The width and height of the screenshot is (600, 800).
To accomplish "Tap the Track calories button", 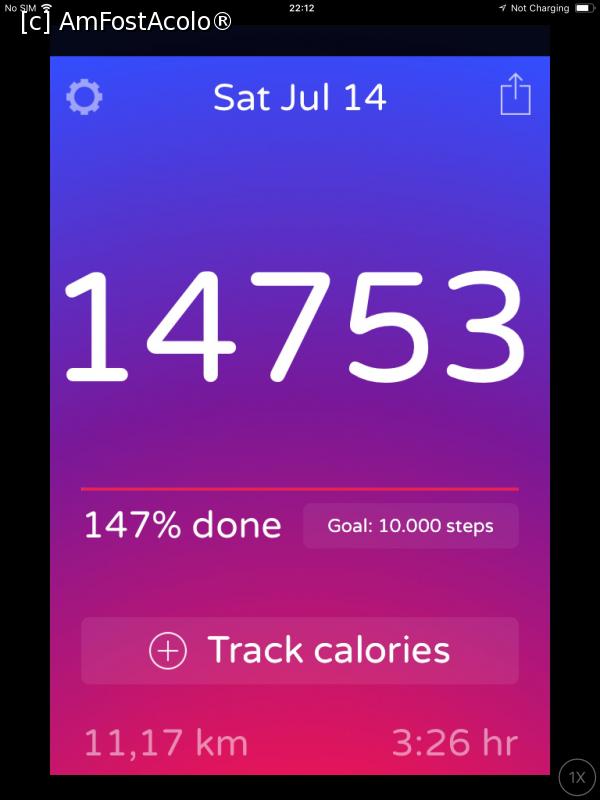I will point(300,651).
